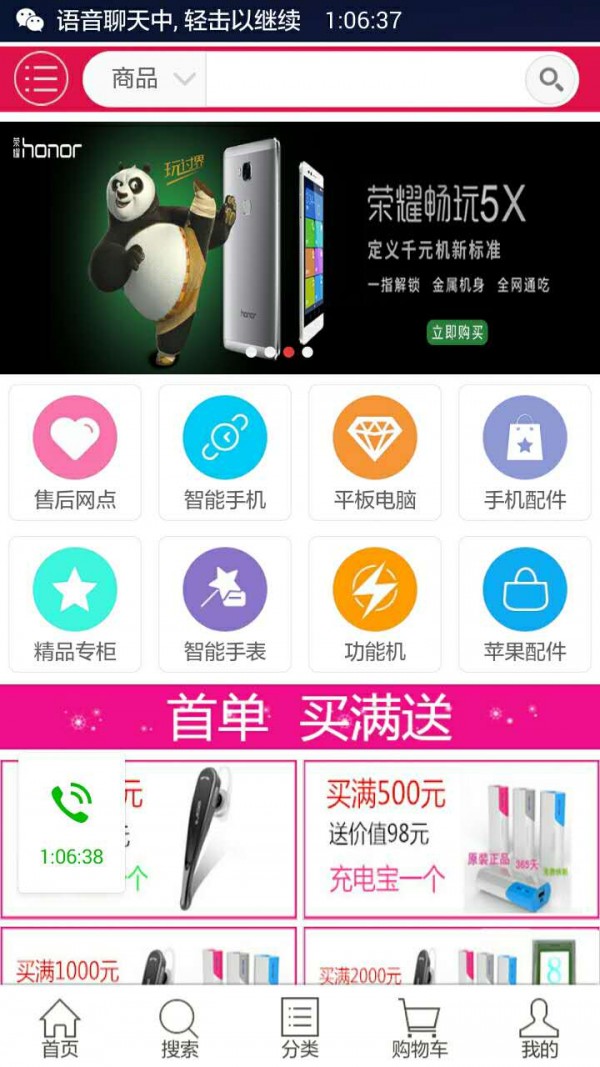The image size is (600, 1067).
Task: Switch to the 首页 tab
Action: point(60,1027)
